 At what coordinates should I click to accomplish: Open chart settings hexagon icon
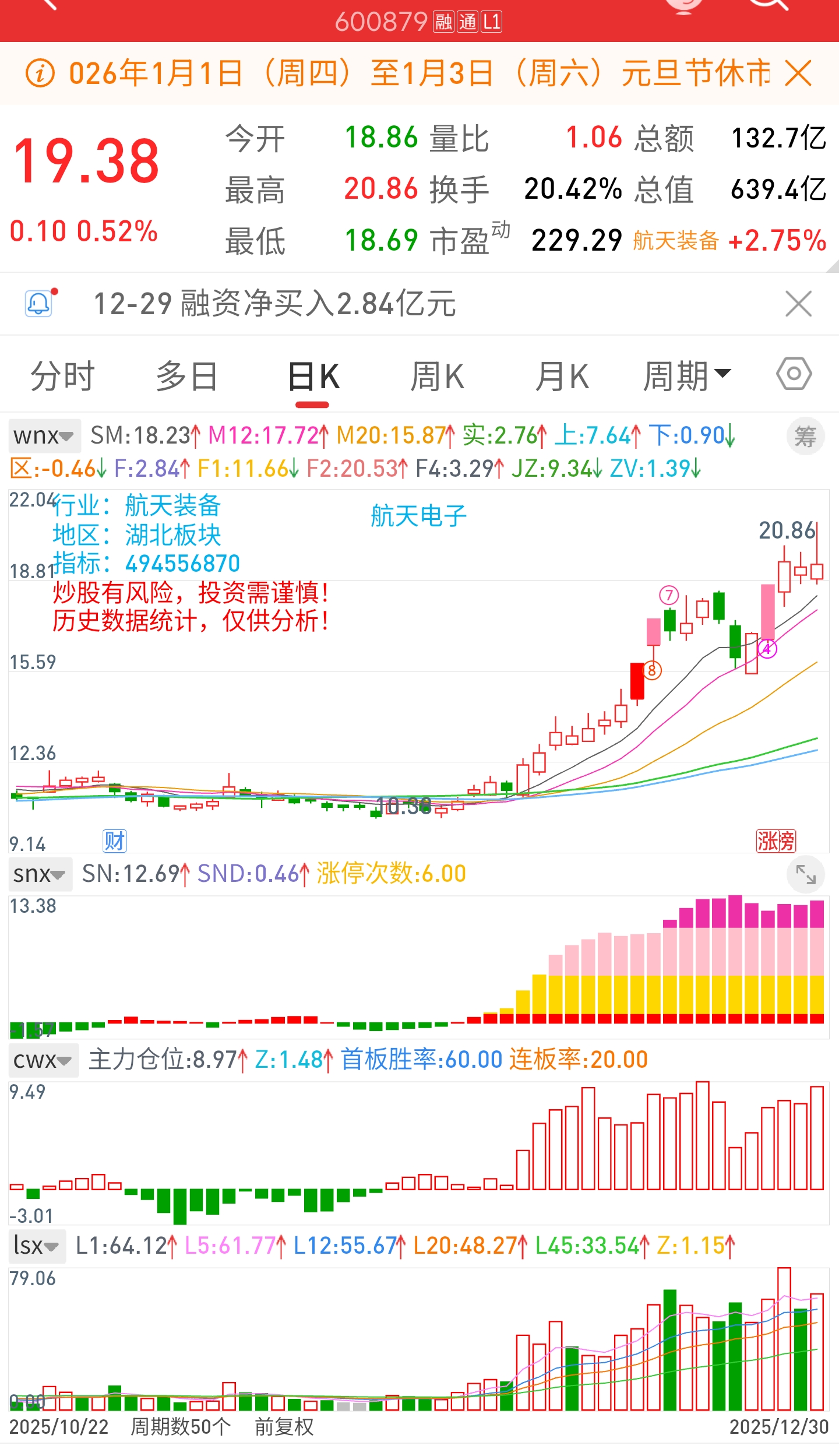[x=794, y=374]
